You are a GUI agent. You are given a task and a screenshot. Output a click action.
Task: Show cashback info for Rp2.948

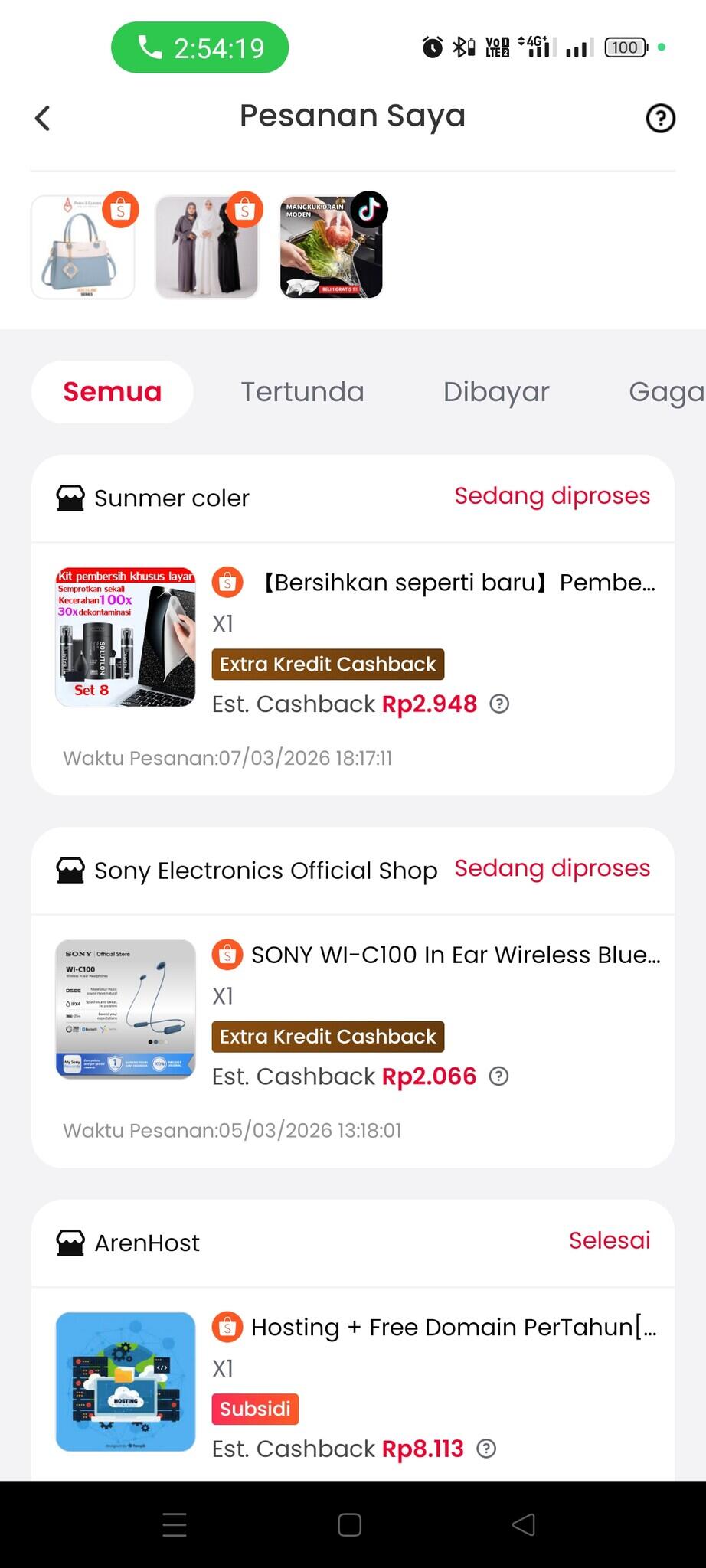(x=499, y=704)
